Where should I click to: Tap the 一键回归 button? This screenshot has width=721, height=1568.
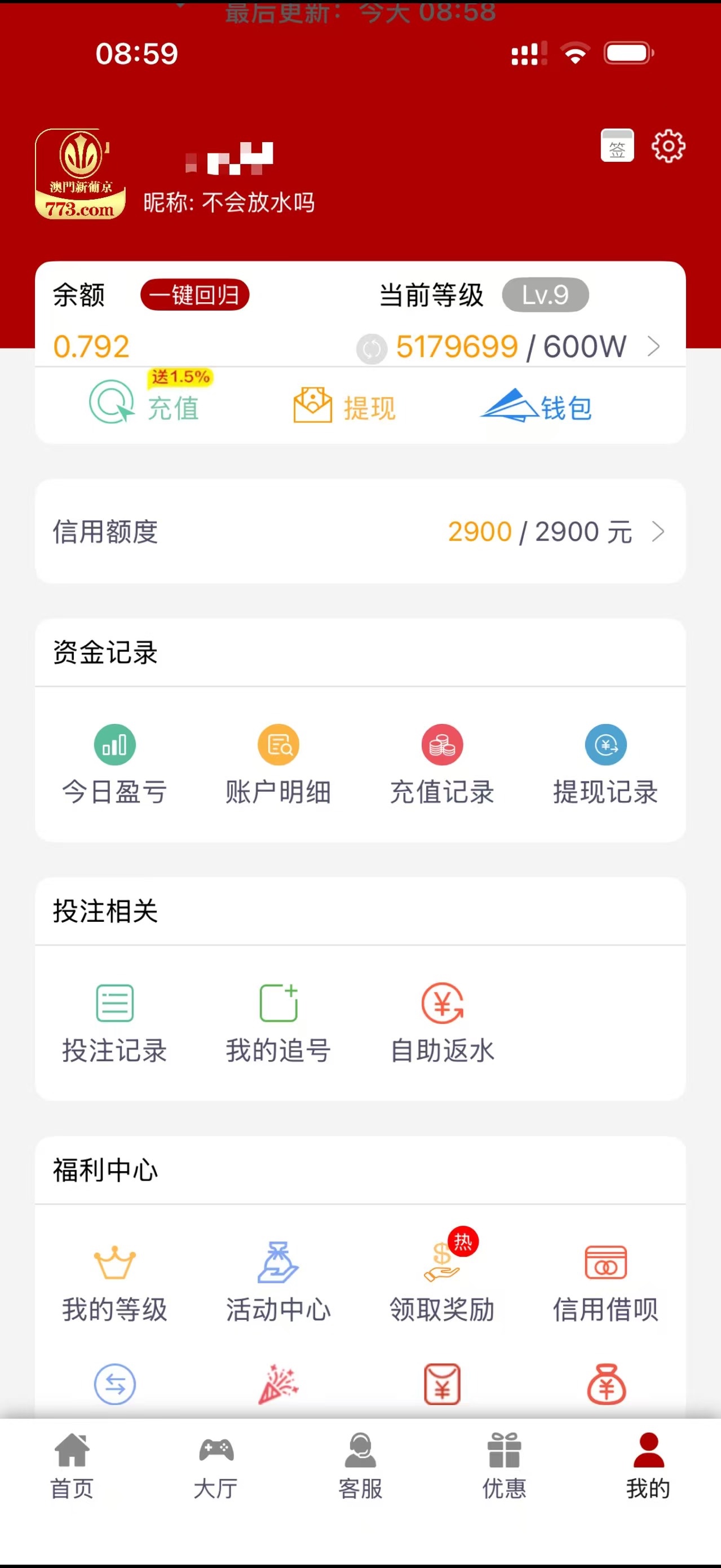click(194, 295)
